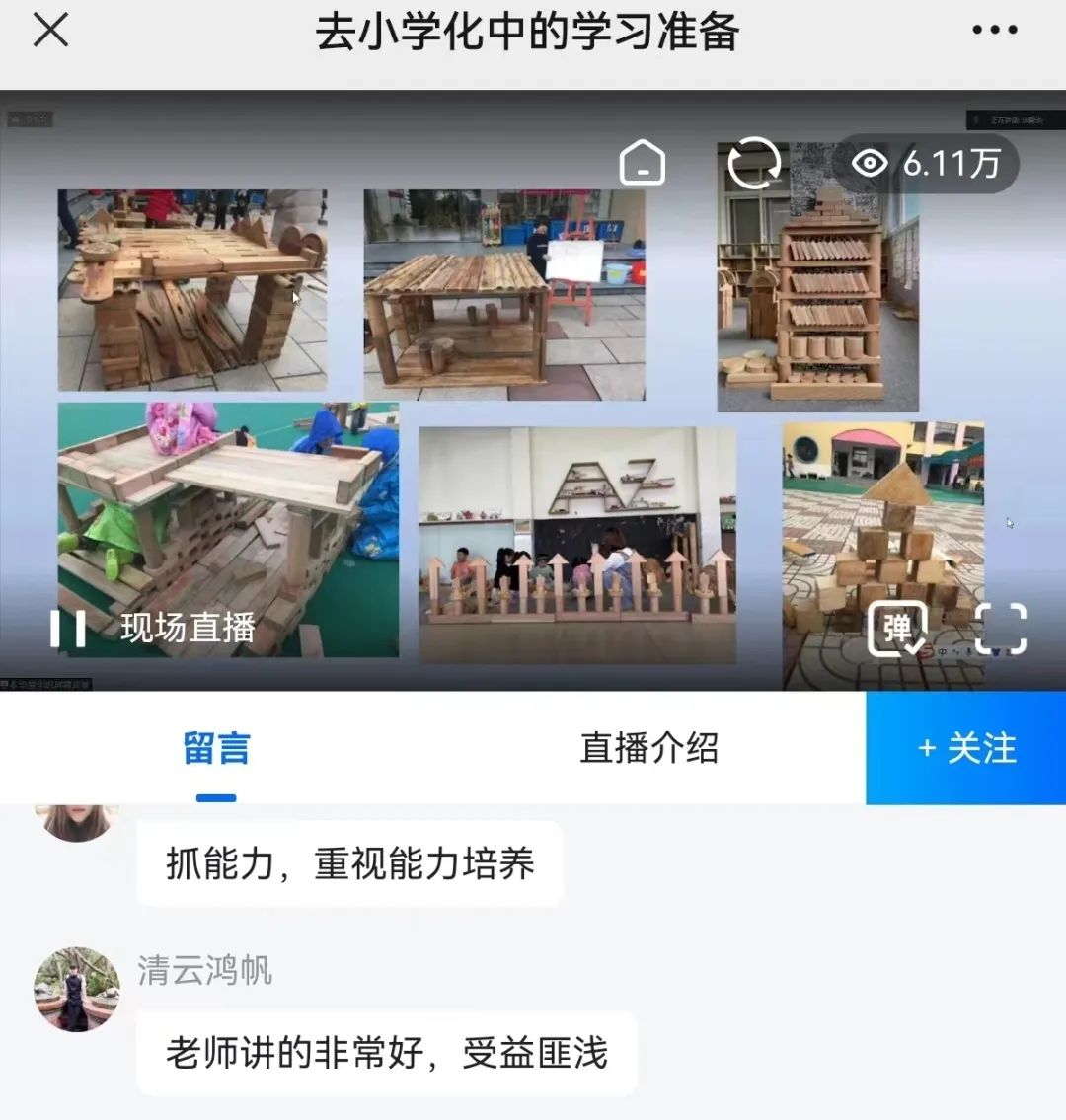
Task: Follow the channel with + 关注
Action: click(x=965, y=748)
